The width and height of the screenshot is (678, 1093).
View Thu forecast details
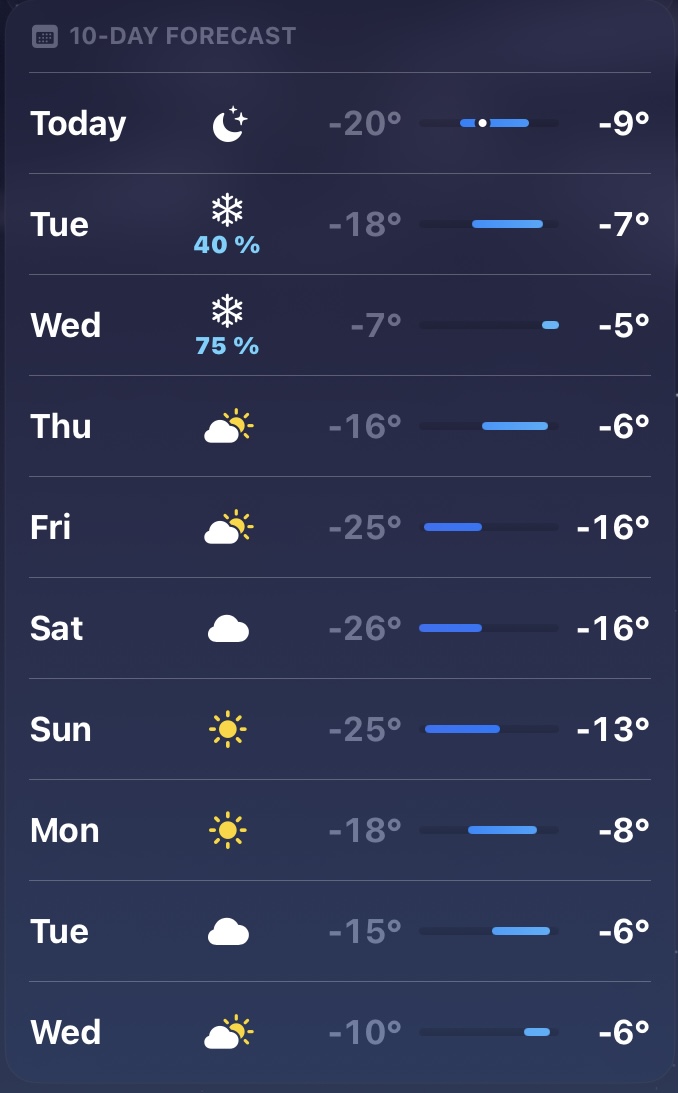pos(339,427)
